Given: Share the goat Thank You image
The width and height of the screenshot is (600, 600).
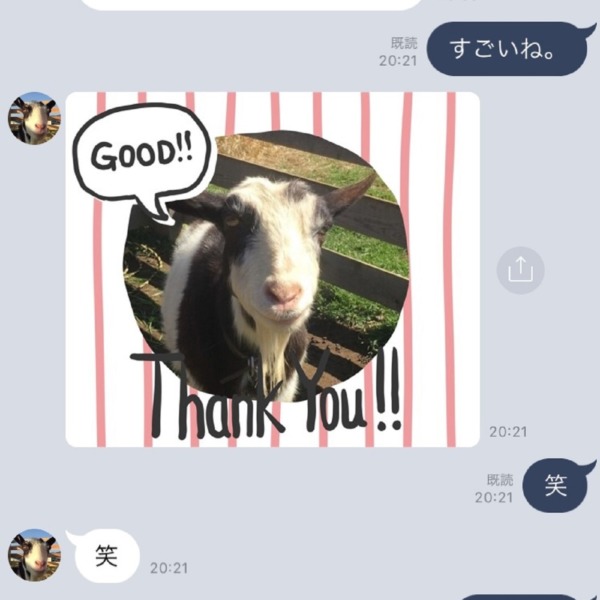Looking at the screenshot, I should click(x=521, y=270).
